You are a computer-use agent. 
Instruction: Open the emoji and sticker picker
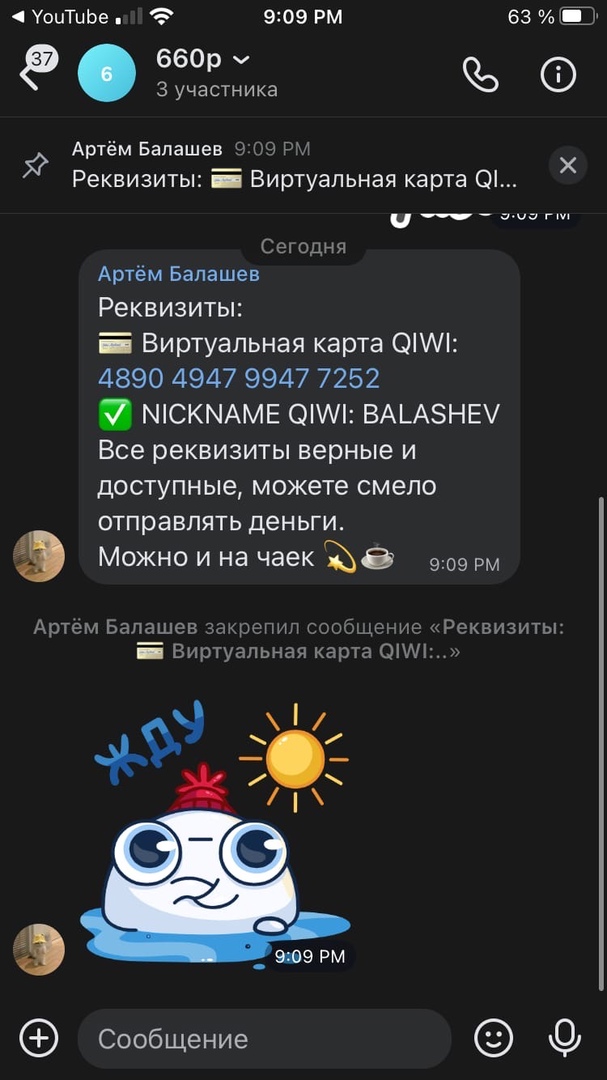pos(493,1038)
